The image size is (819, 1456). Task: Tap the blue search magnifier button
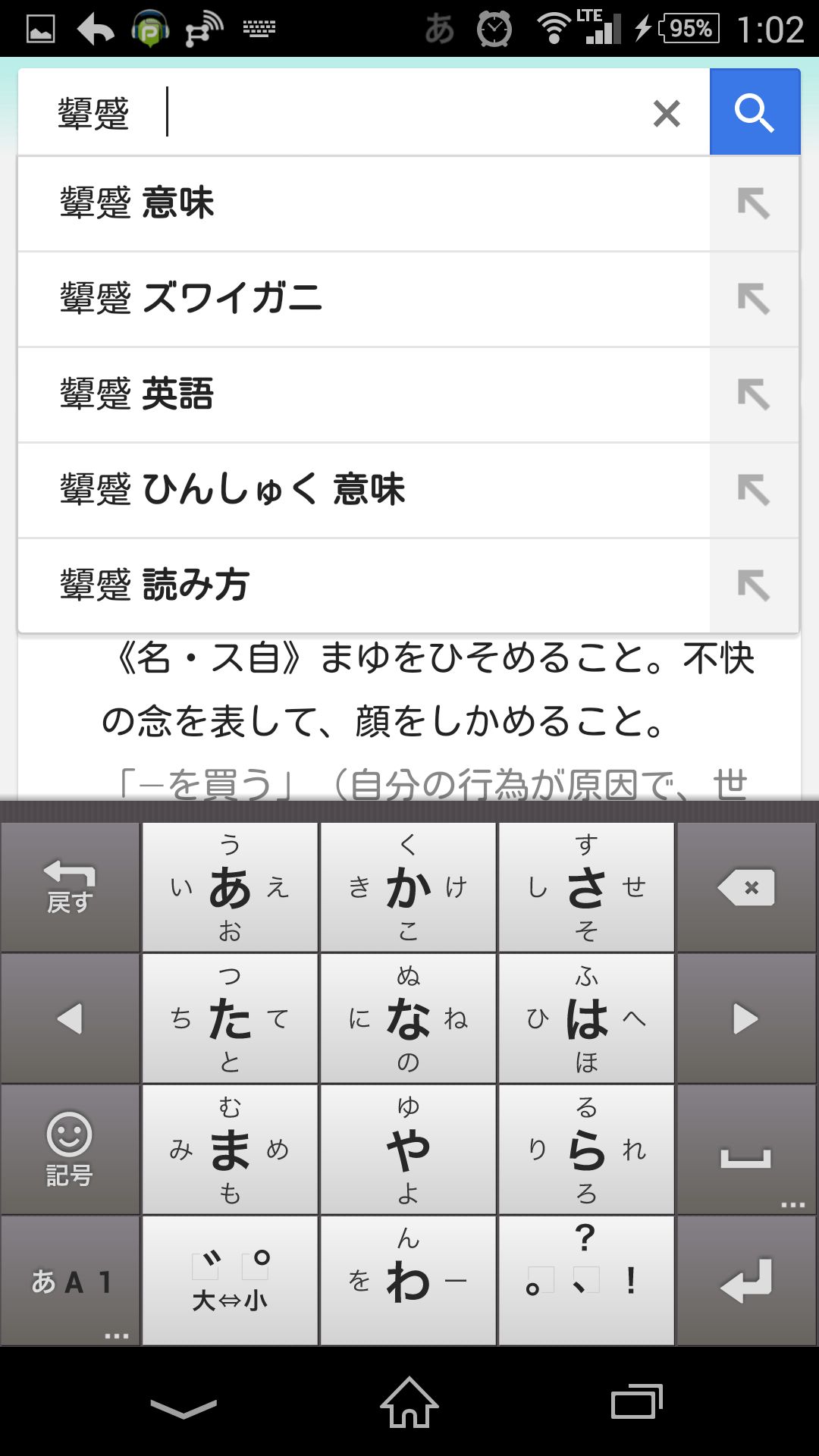click(x=755, y=112)
